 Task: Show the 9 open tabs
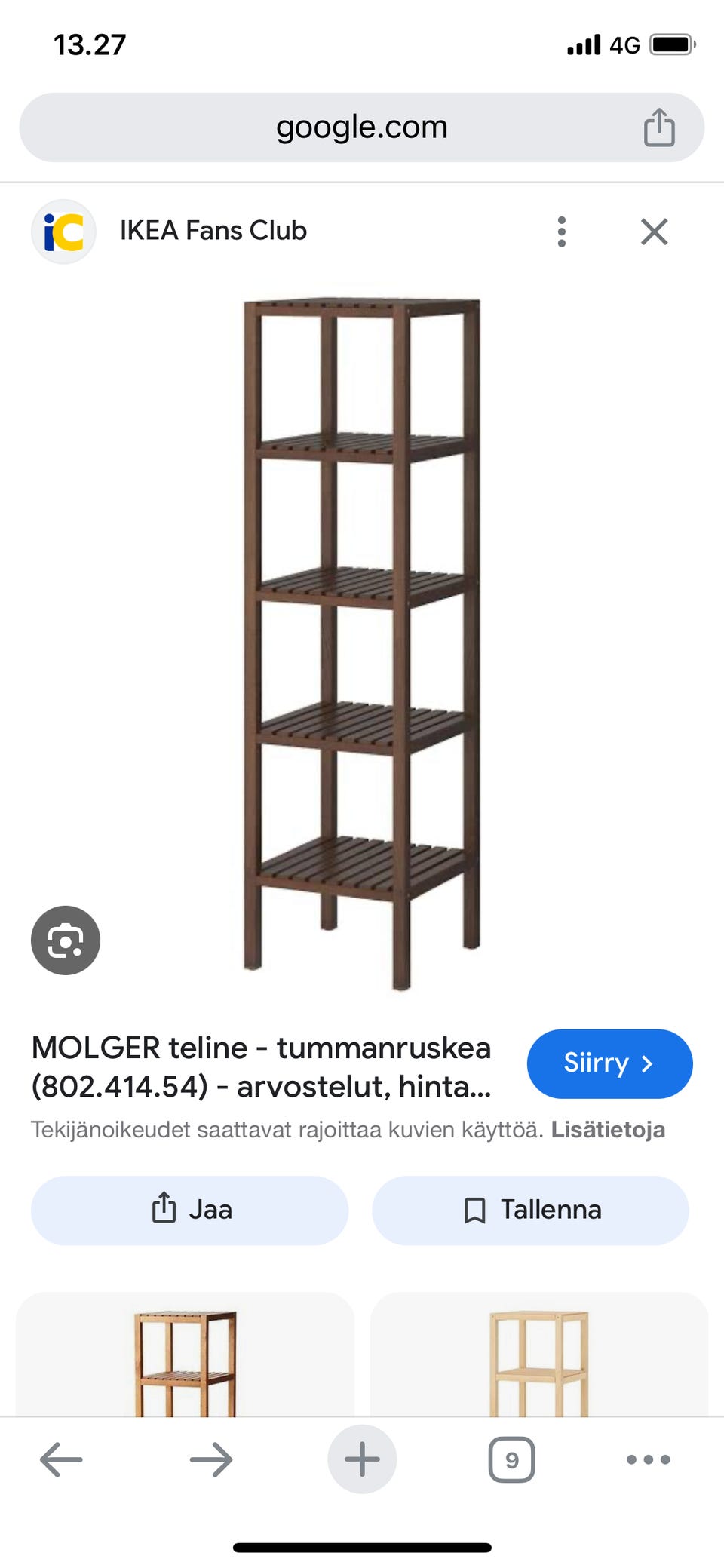click(511, 1459)
